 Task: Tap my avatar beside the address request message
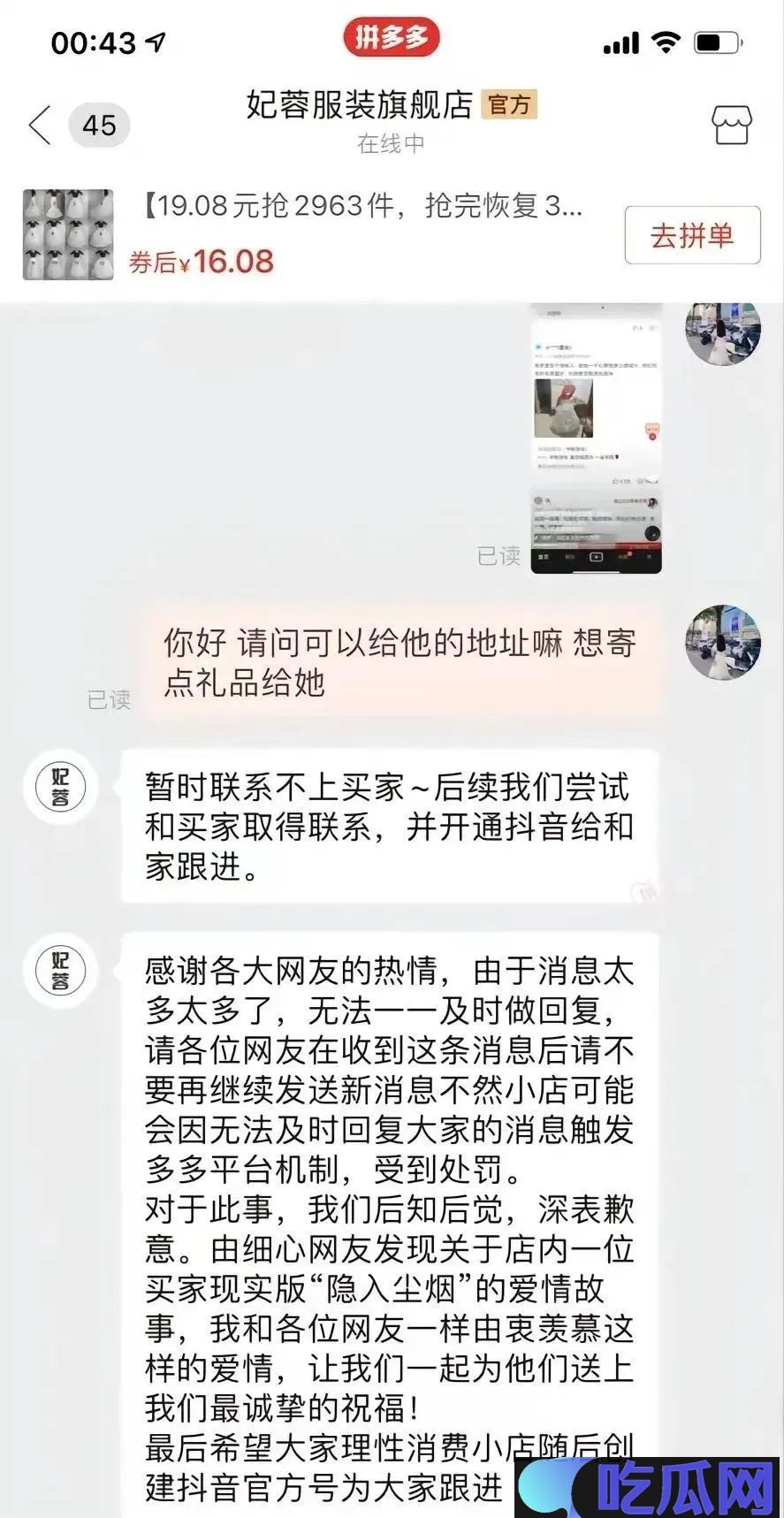[723, 643]
